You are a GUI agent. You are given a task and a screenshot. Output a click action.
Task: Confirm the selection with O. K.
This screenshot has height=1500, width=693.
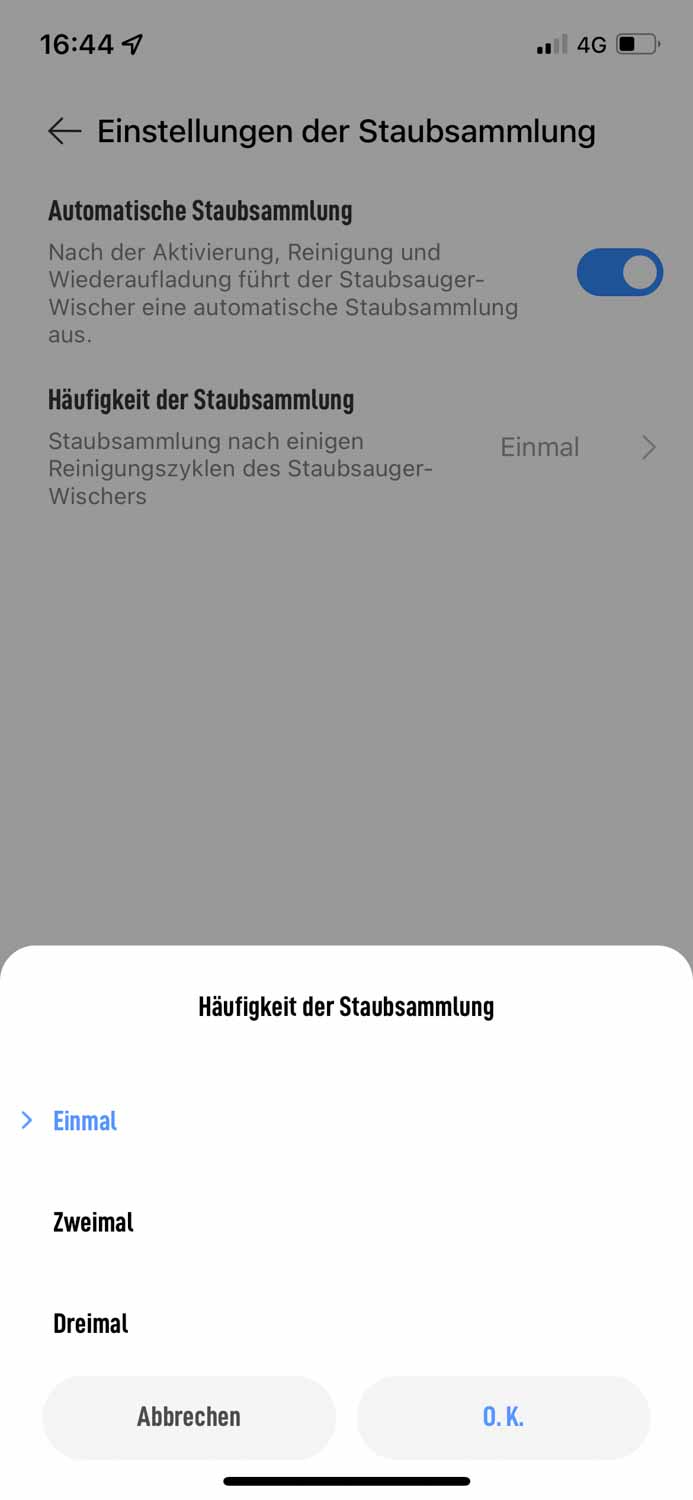(503, 1417)
